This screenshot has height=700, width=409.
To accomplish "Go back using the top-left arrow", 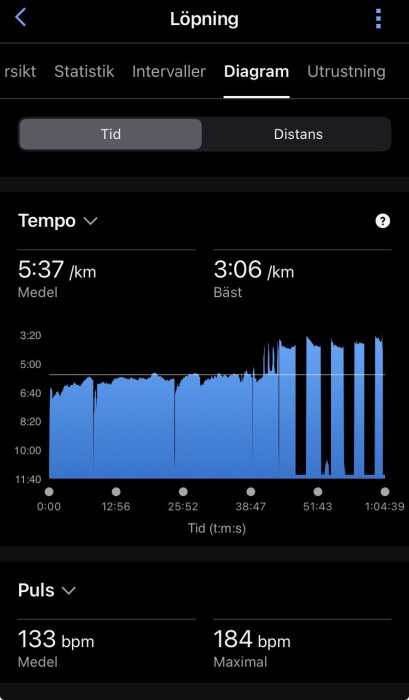I will 21,18.
